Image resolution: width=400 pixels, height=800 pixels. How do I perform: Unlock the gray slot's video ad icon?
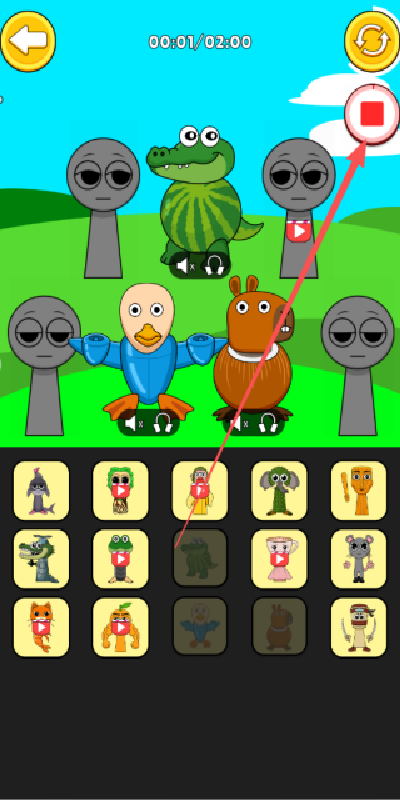(298, 232)
